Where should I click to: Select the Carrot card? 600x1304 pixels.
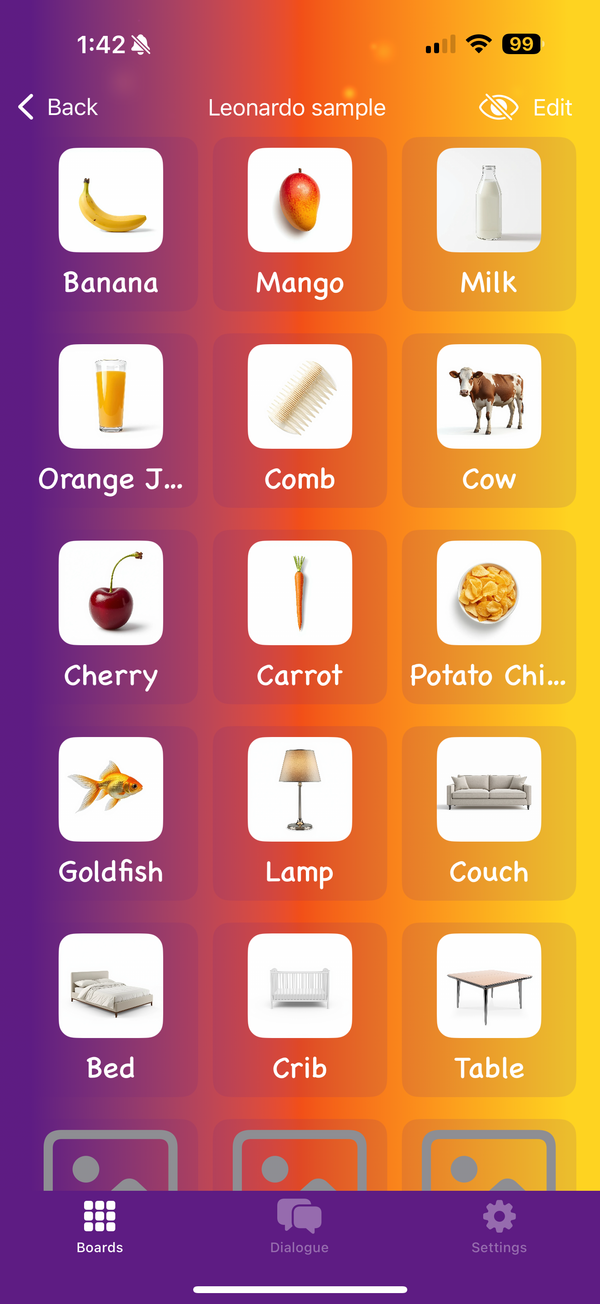pos(299,615)
